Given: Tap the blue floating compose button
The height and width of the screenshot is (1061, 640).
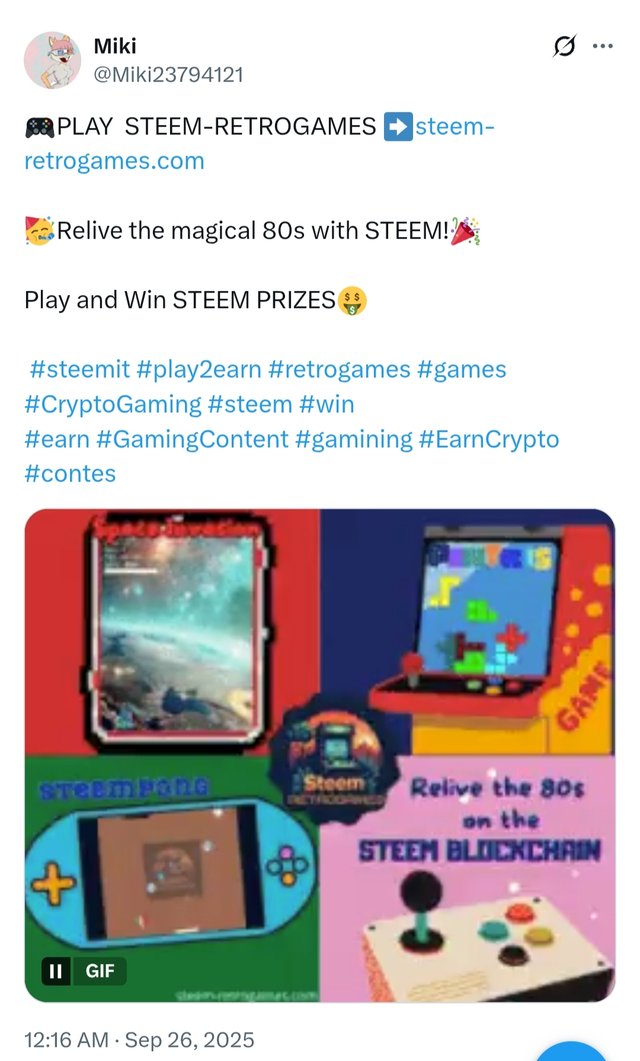Looking at the screenshot, I should (574, 1050).
